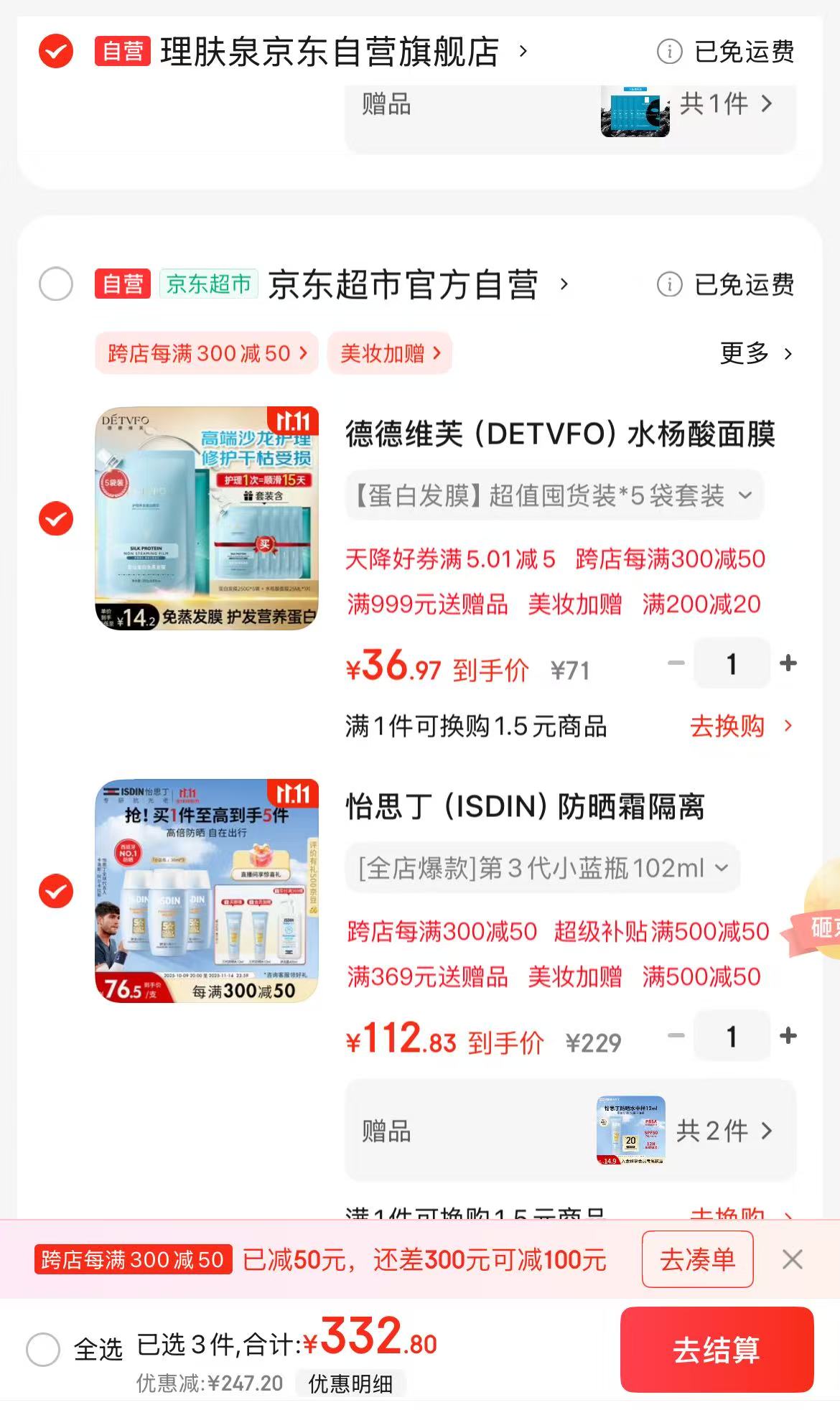View 更多 promotions for 京东超市
The width and height of the screenshot is (840, 1410).
[x=756, y=353]
